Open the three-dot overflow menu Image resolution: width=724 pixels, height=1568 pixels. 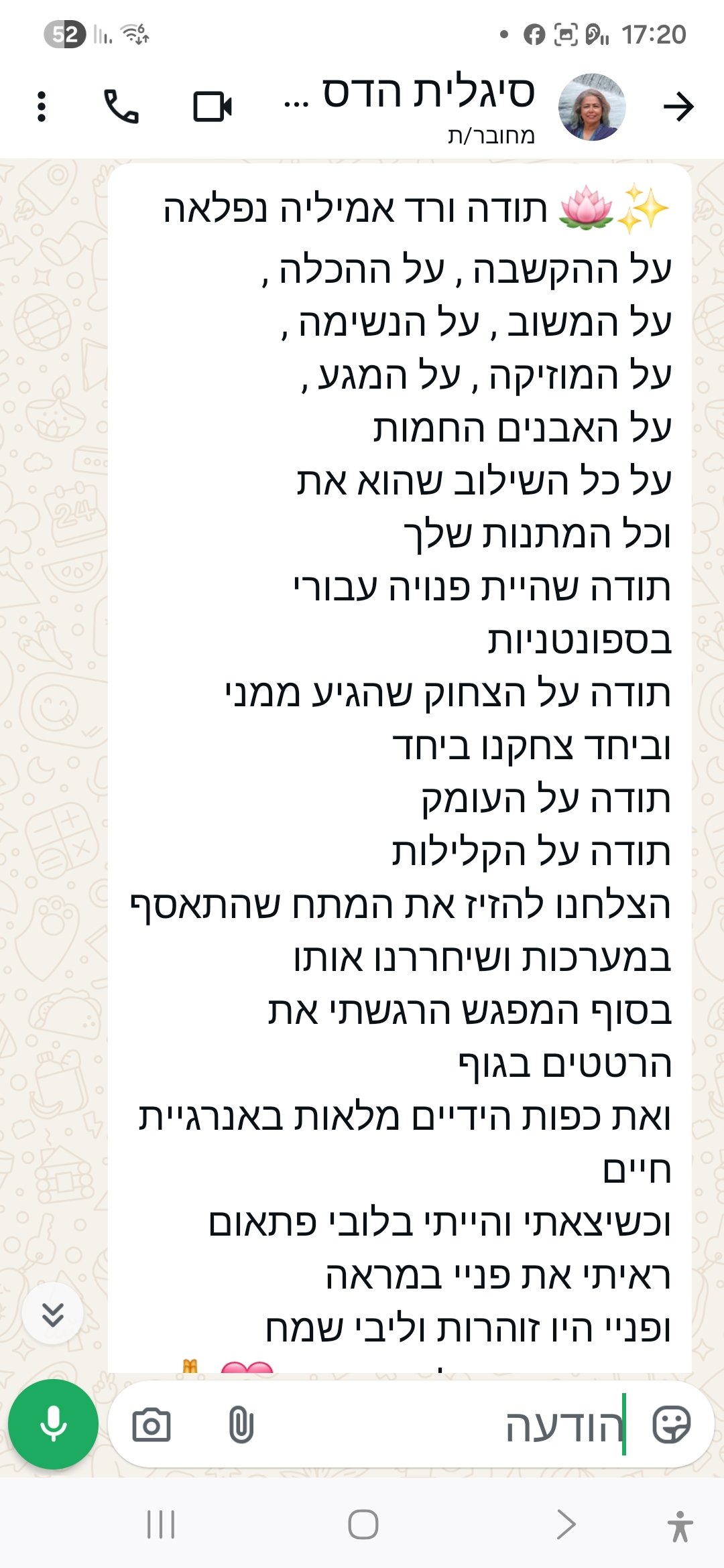click(42, 107)
